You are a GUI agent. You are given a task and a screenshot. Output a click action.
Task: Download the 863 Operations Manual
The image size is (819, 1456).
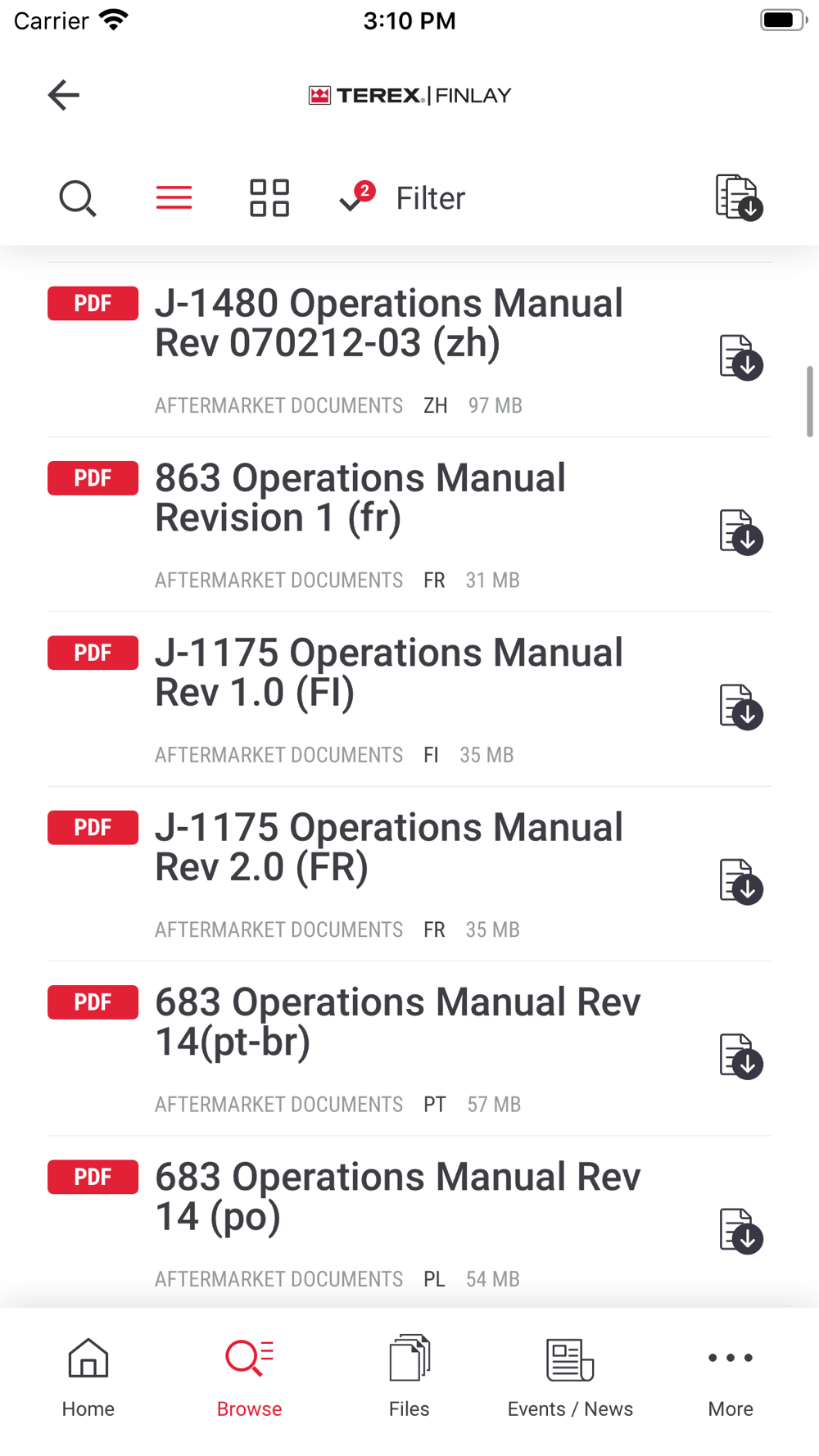coord(741,532)
